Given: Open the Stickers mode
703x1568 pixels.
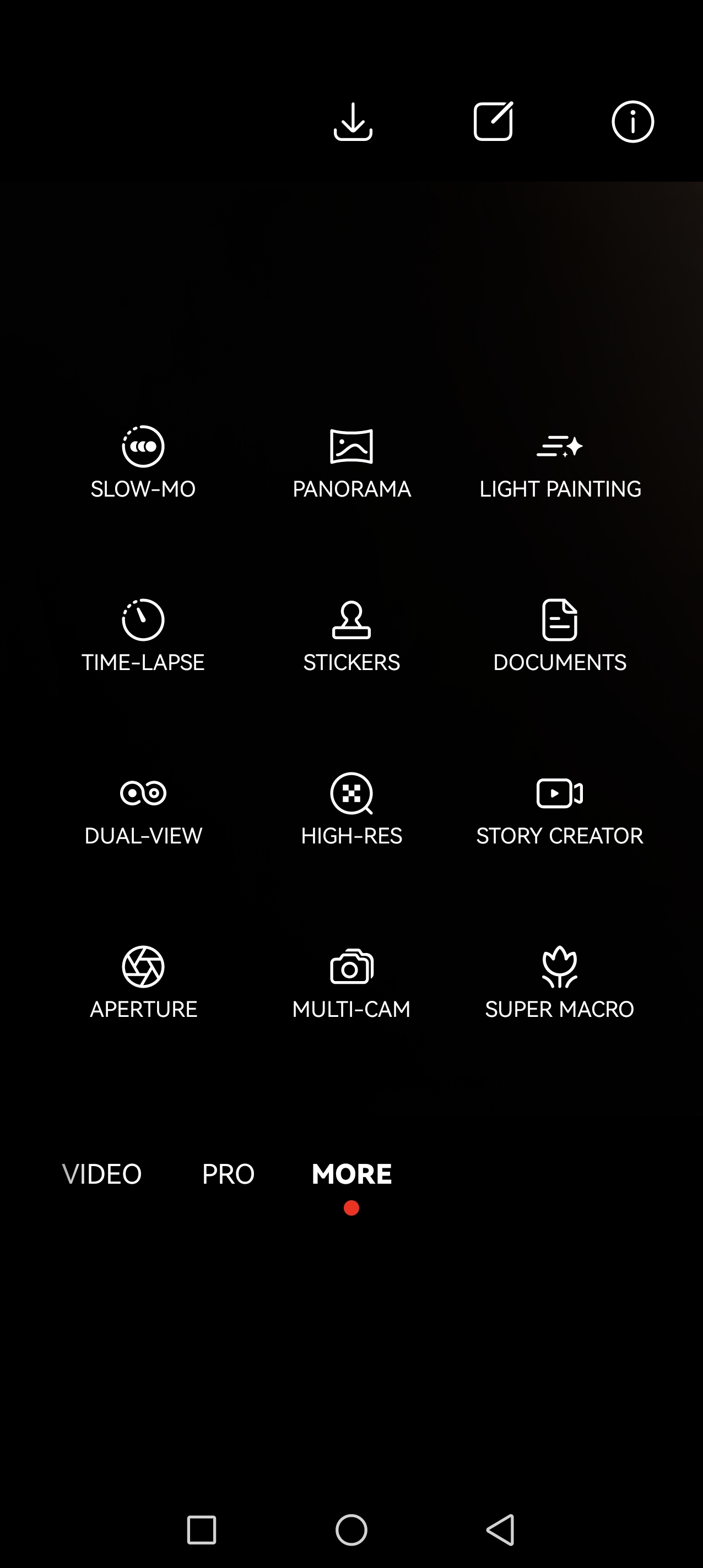Looking at the screenshot, I should coord(351,636).
